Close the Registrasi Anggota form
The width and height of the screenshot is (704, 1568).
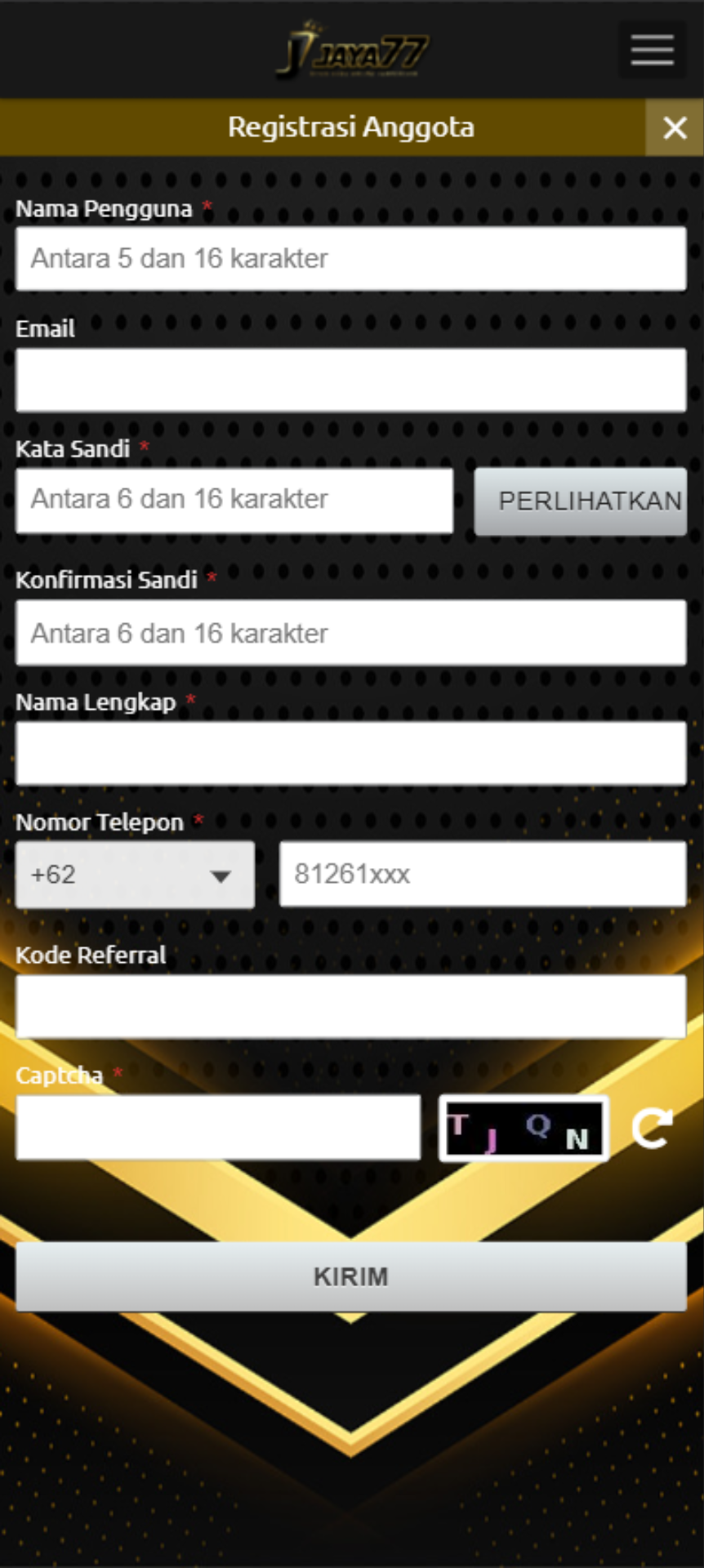675,127
